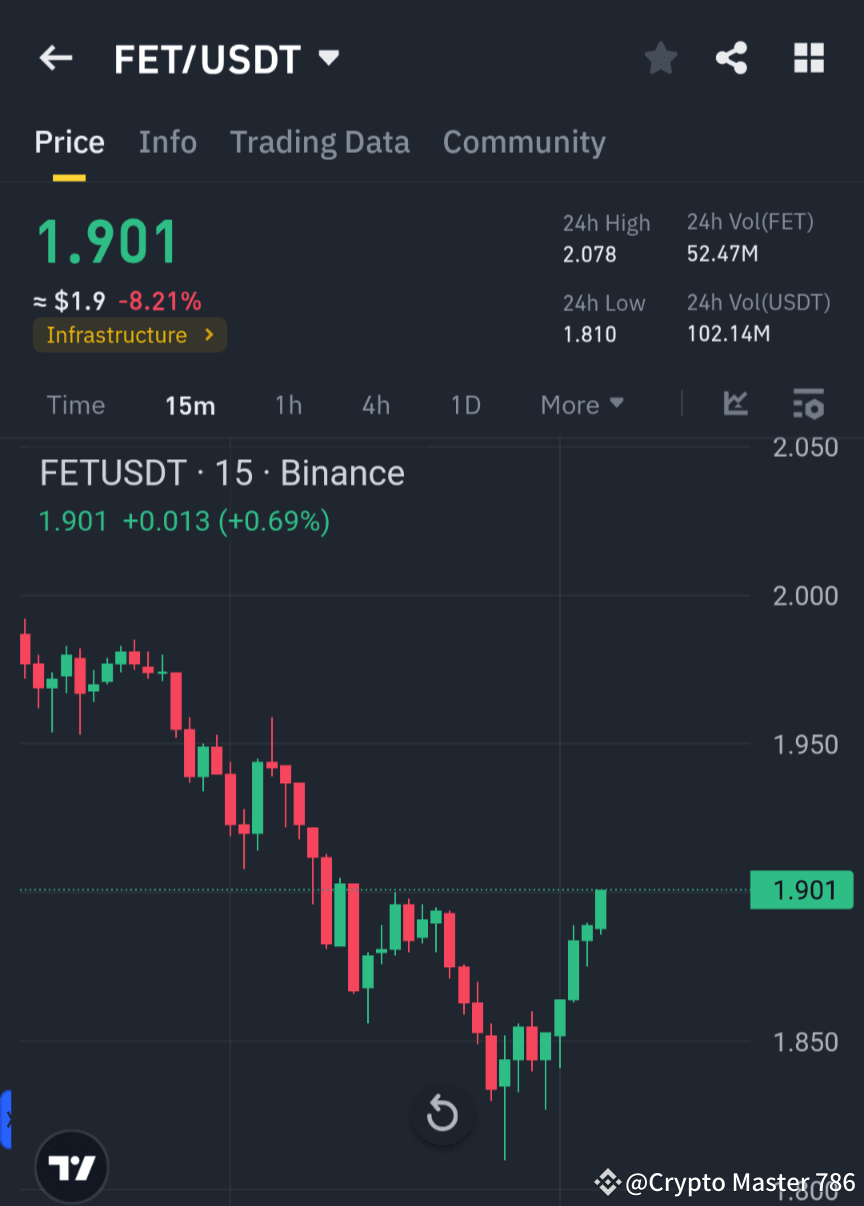Open the Community tab
Screen dimensions: 864x1206
coord(524,141)
